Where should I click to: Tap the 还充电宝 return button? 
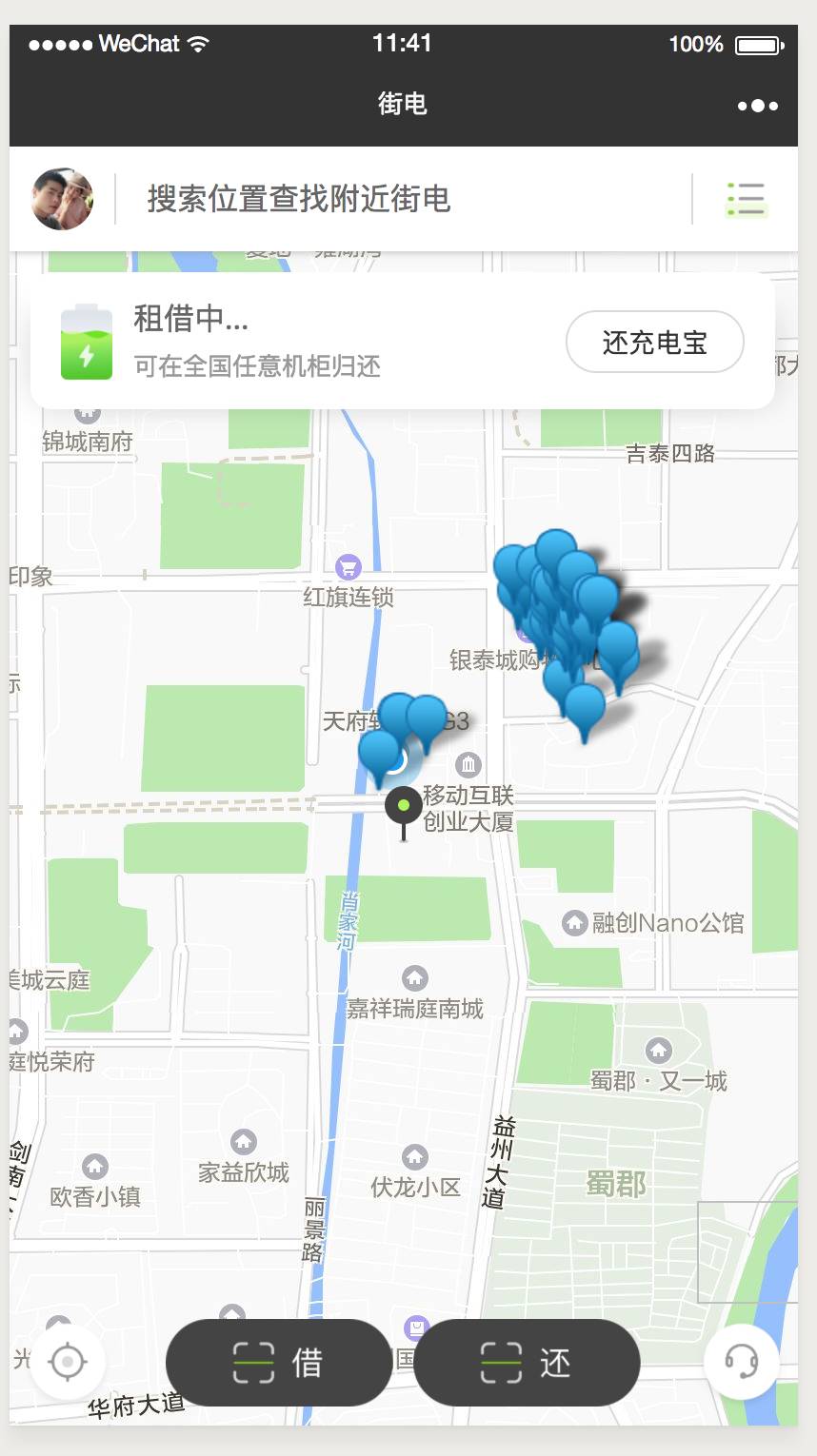coord(654,343)
